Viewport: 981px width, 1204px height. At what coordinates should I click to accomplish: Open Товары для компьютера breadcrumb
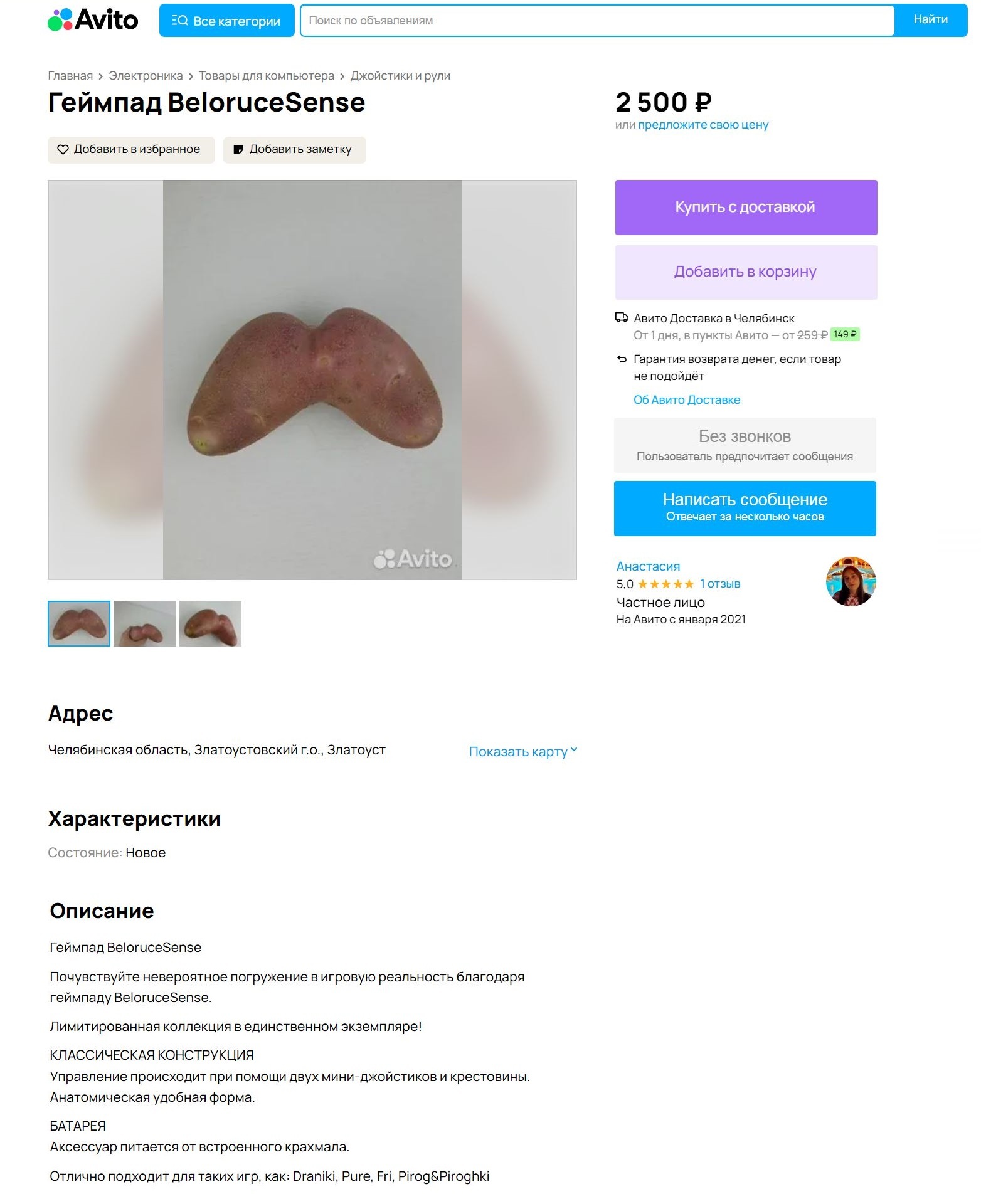[x=267, y=76]
